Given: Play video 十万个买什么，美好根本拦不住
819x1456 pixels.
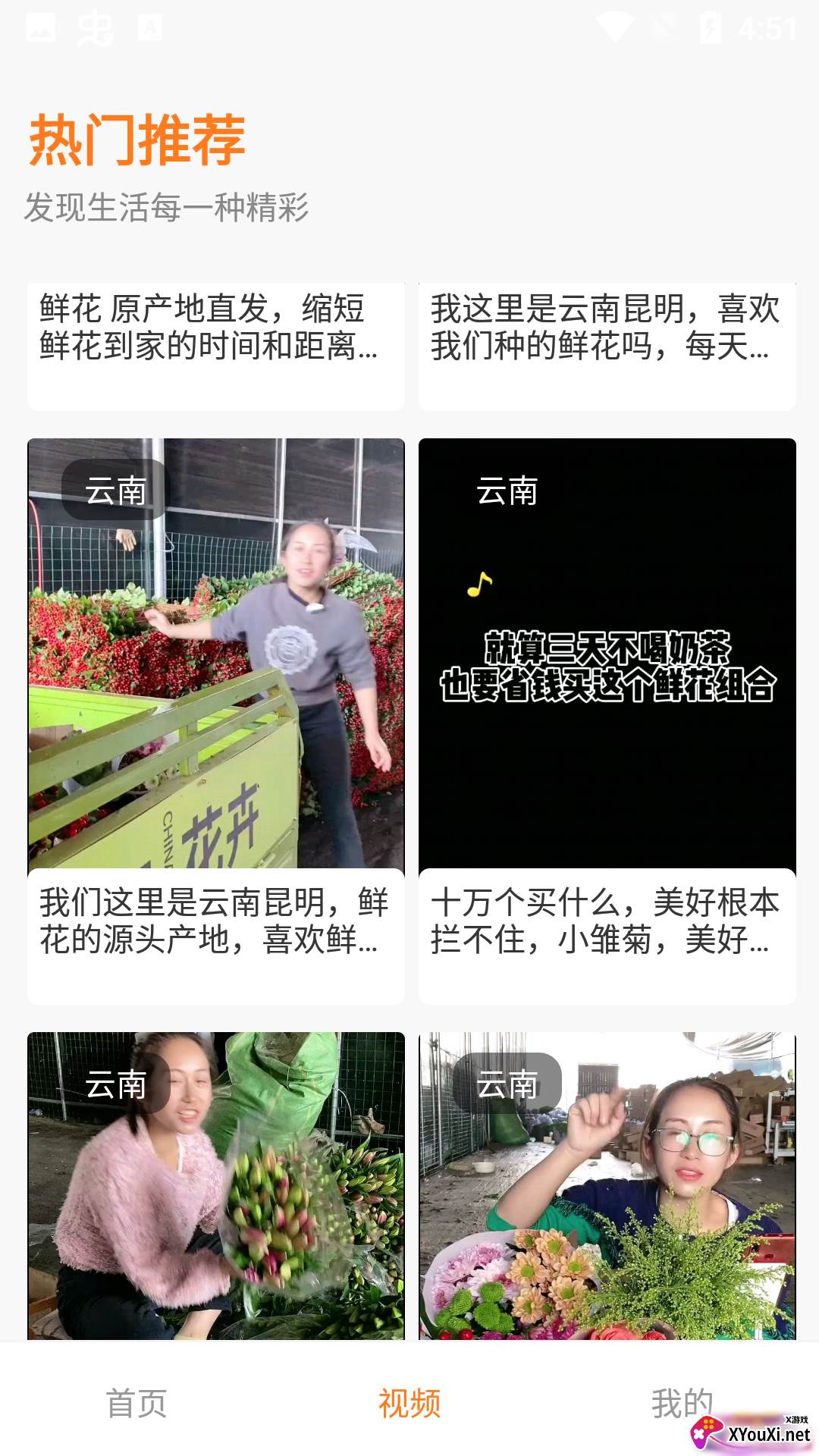Looking at the screenshot, I should (x=607, y=682).
